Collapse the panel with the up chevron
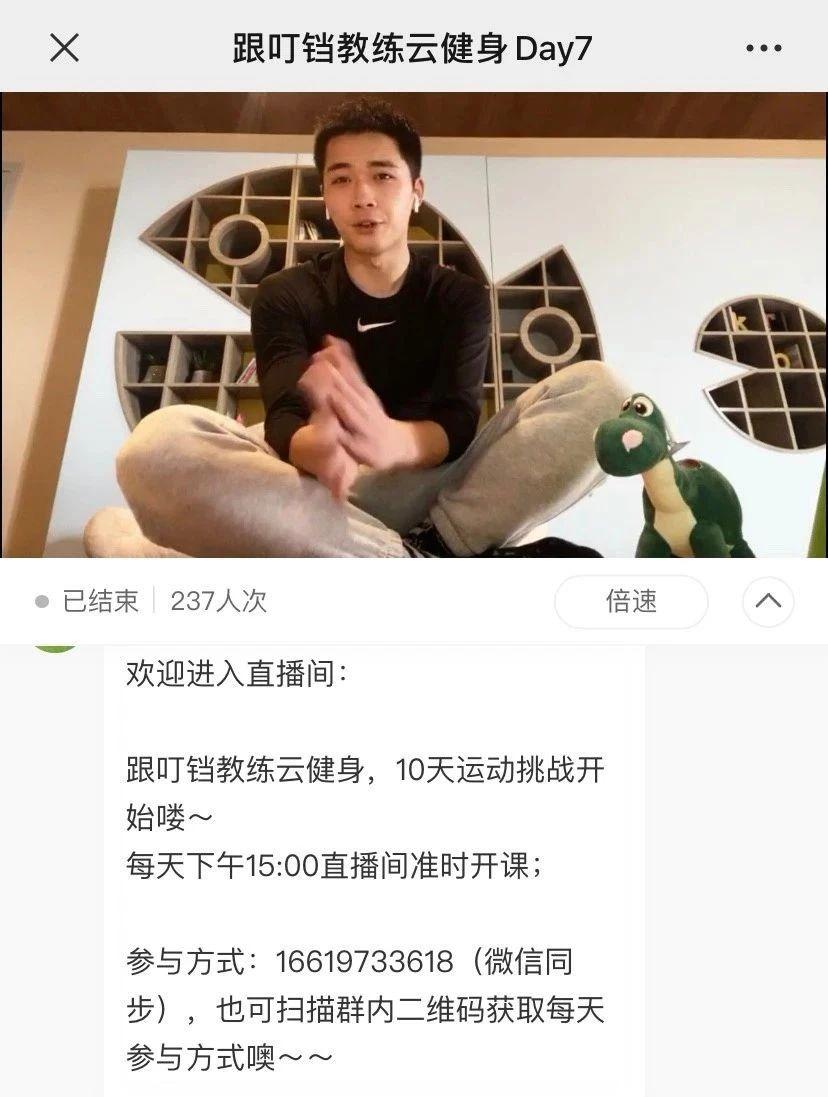The height and width of the screenshot is (1097, 828). (x=768, y=601)
